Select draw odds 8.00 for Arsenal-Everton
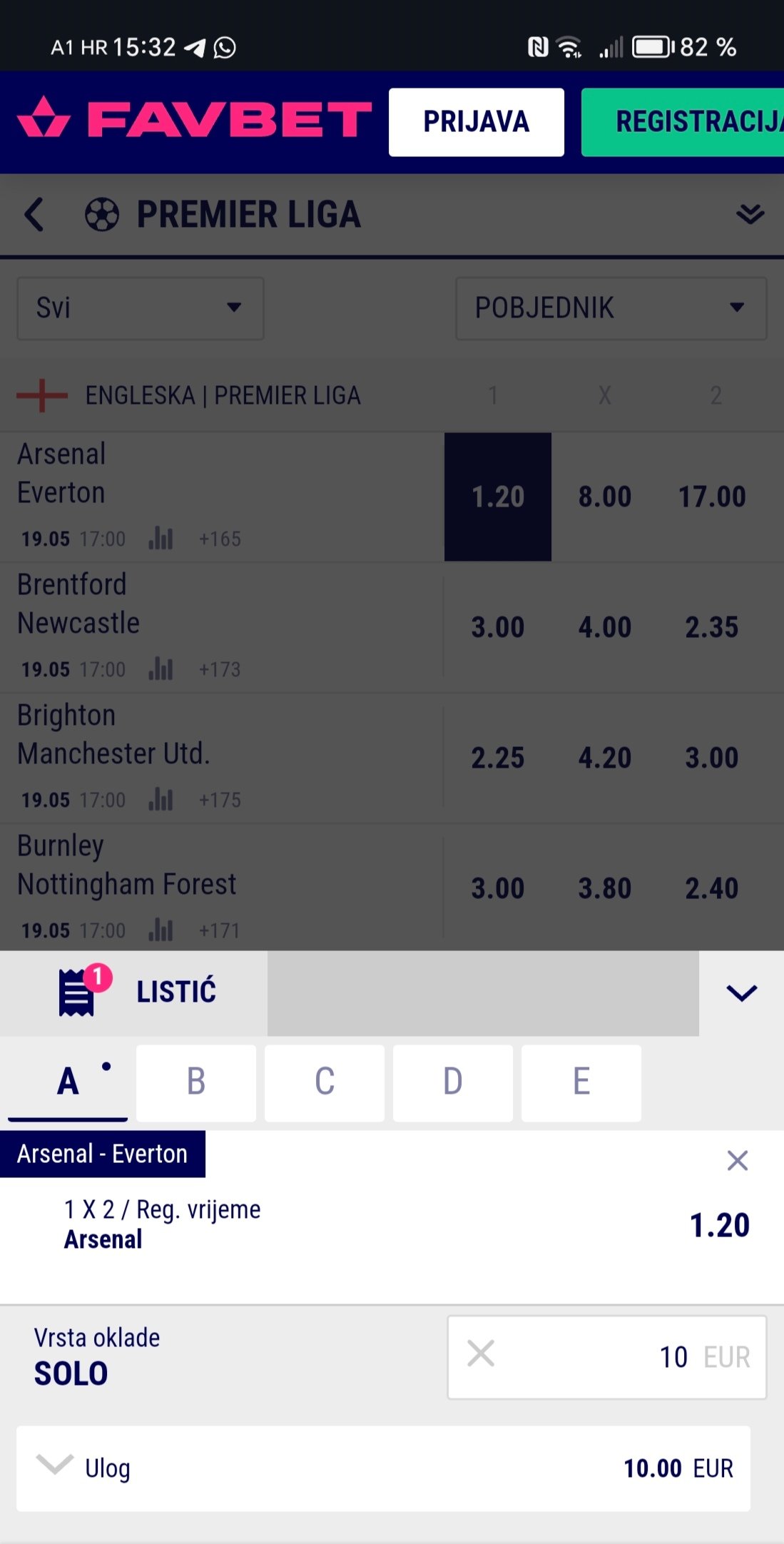This screenshot has width=784, height=1544. point(605,497)
